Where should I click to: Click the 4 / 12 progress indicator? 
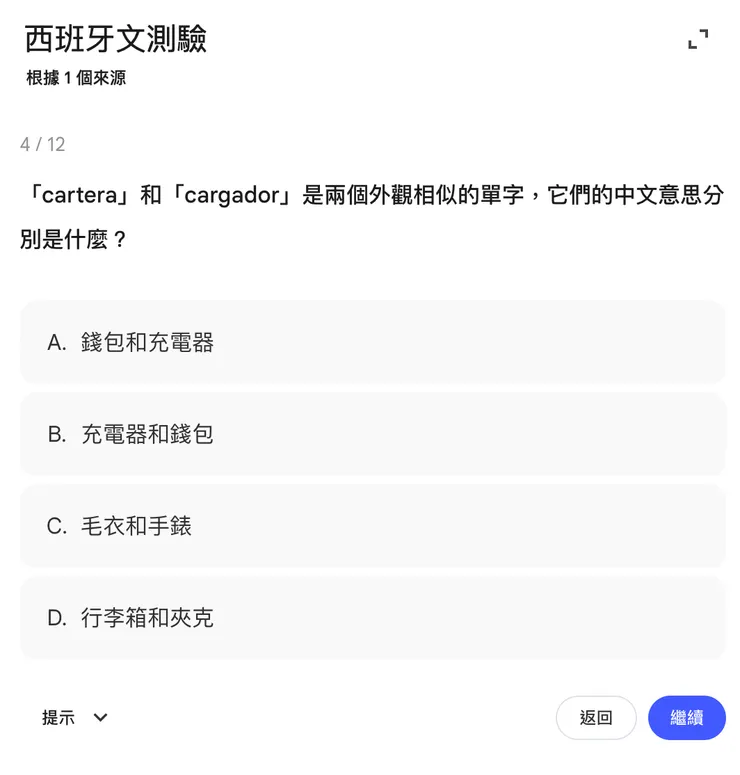(42, 144)
